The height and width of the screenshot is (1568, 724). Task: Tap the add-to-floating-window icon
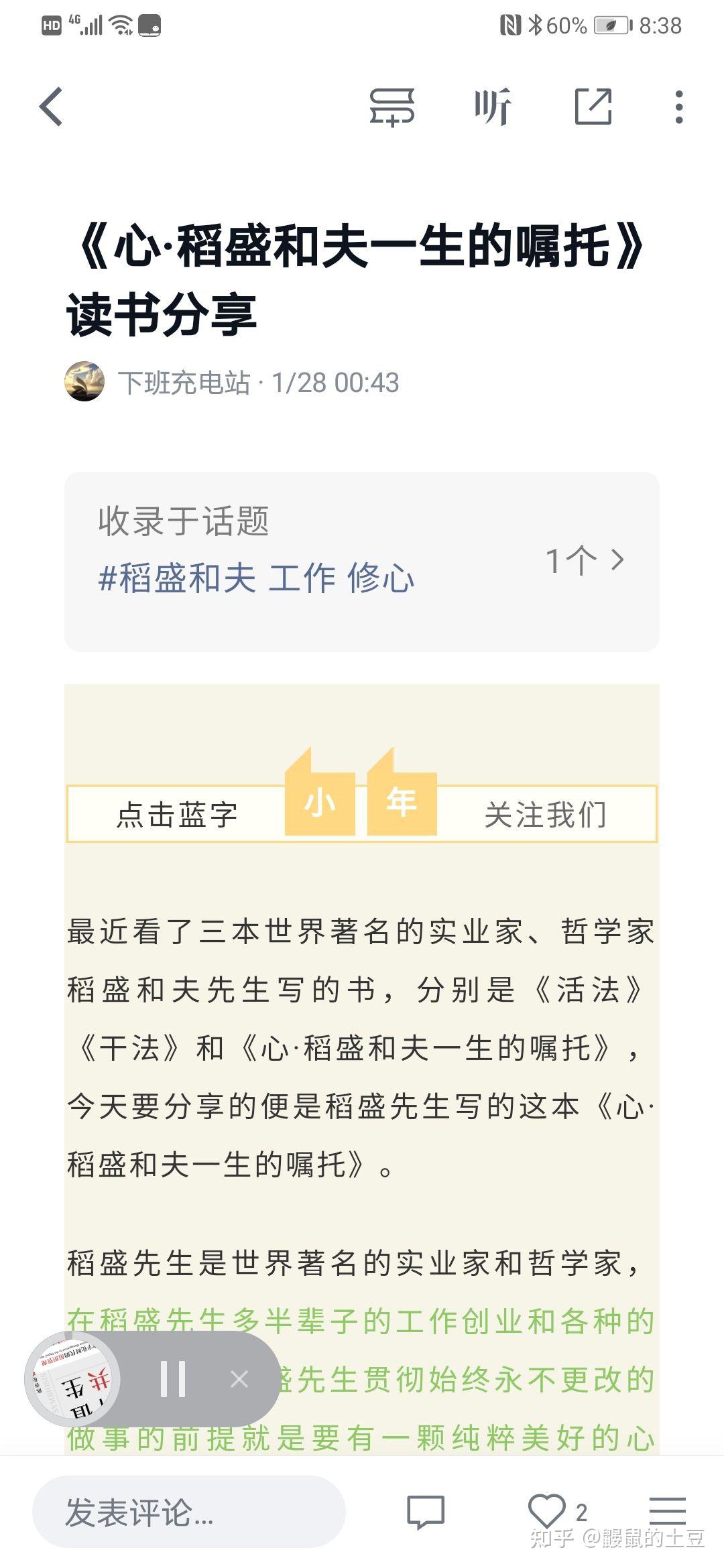coord(392,107)
